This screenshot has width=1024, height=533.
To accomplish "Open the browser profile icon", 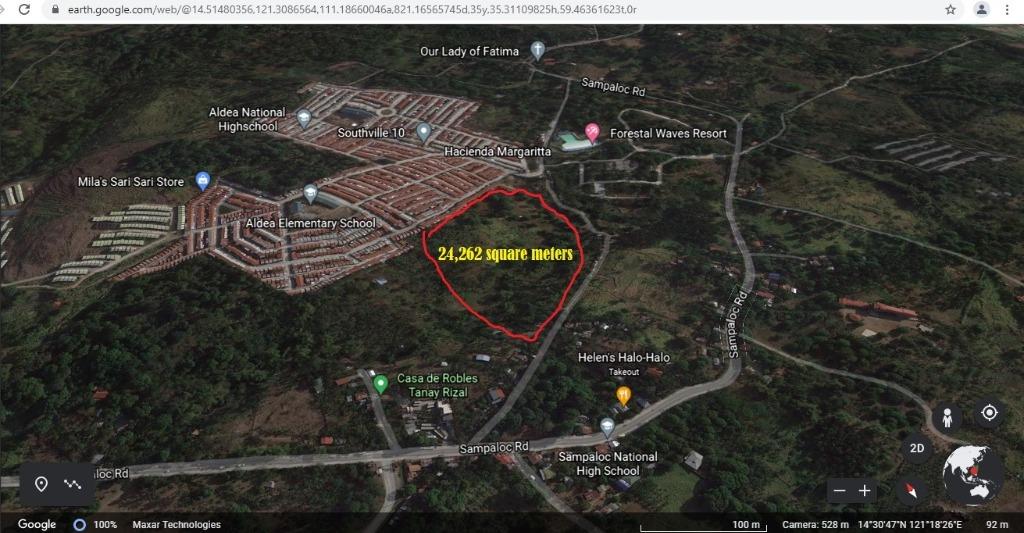I will coord(982,9).
